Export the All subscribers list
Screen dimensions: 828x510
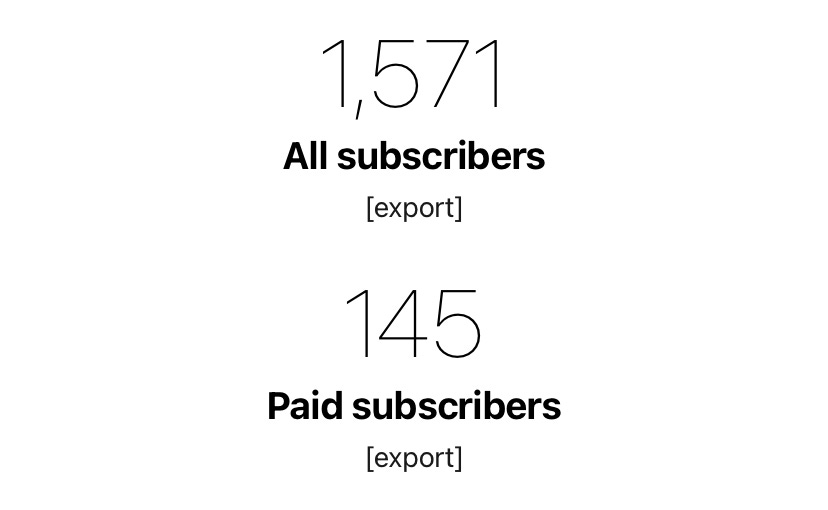pos(414,208)
